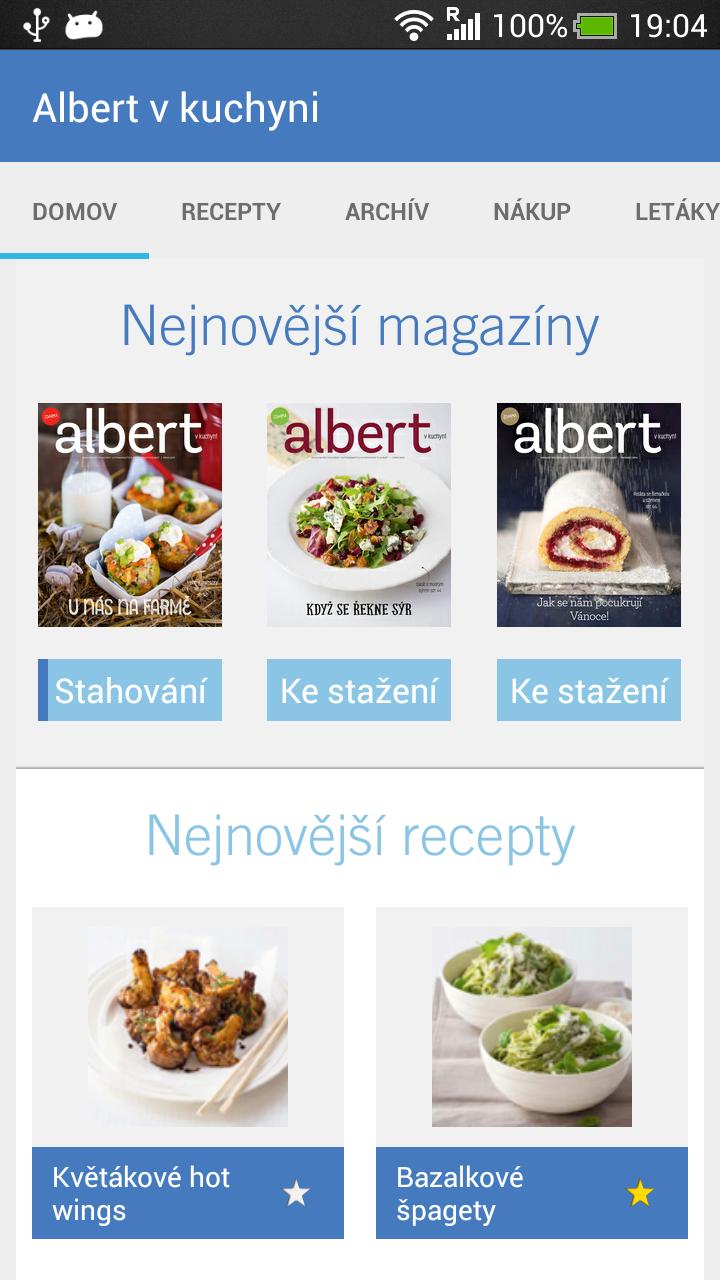The height and width of the screenshot is (1280, 720).
Task: Open the Bazalkové špagety recipe
Action: 532,1027
